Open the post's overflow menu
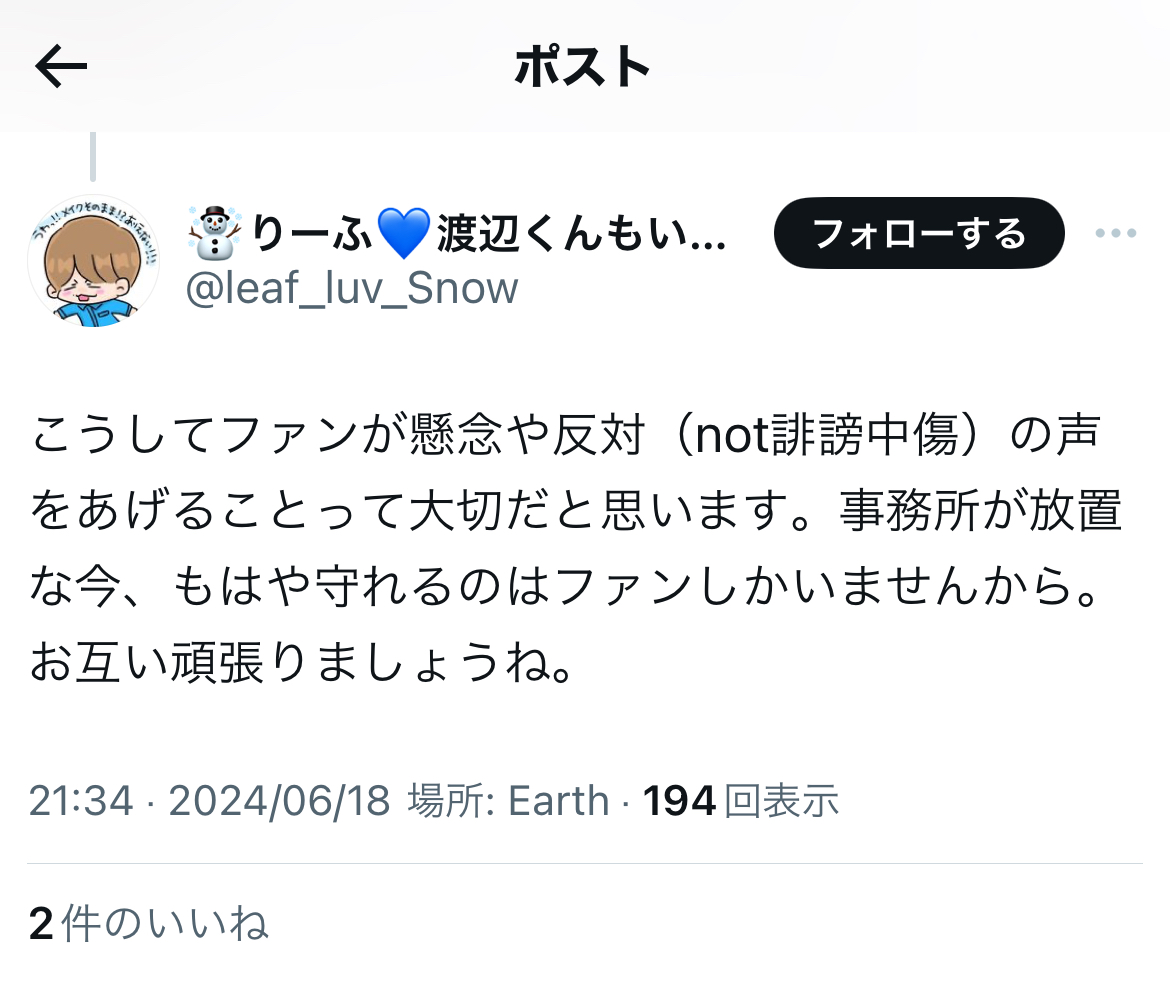The height and width of the screenshot is (982, 1170). (1116, 234)
